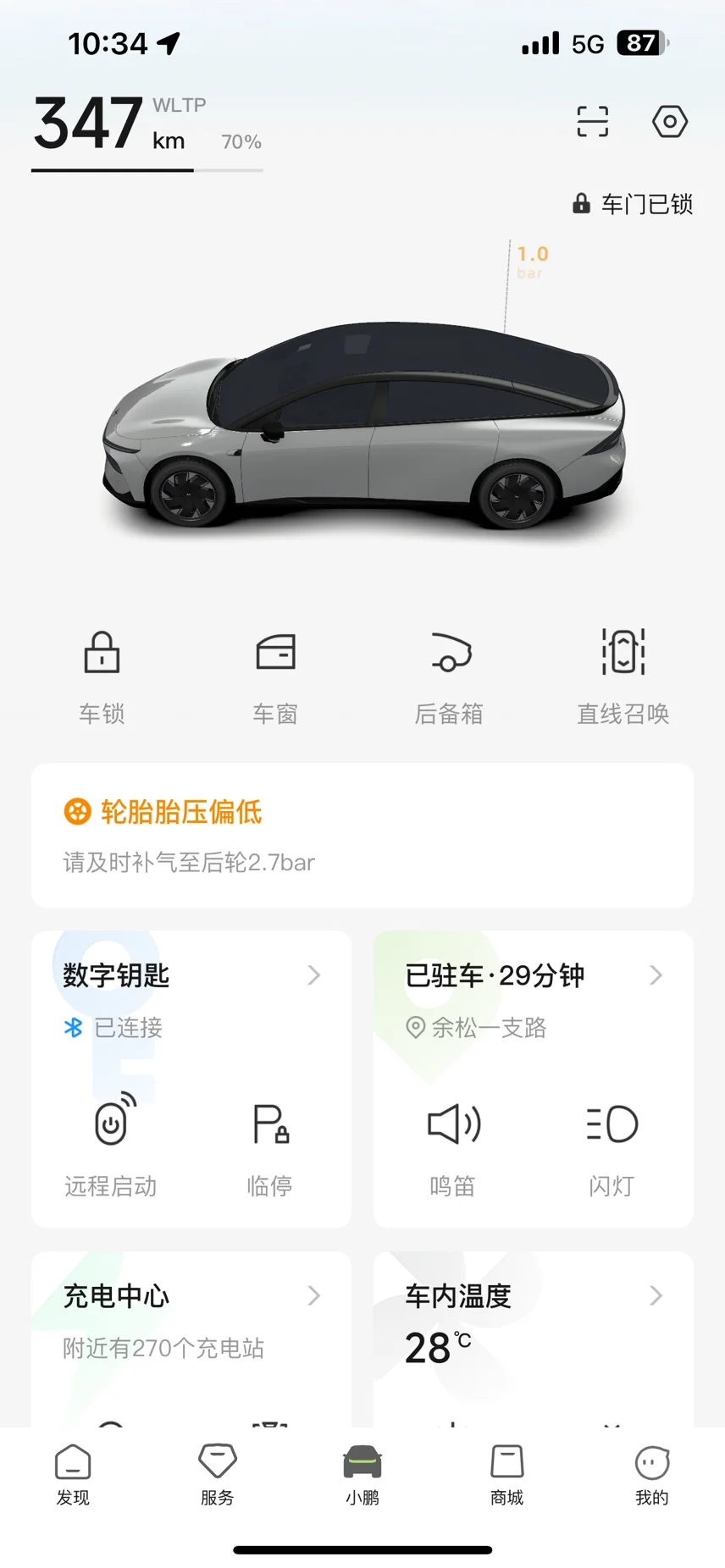The width and height of the screenshot is (725, 1568).
Task: Open the 轮胎胎压偏低 tire pressure alert
Action: [362, 835]
